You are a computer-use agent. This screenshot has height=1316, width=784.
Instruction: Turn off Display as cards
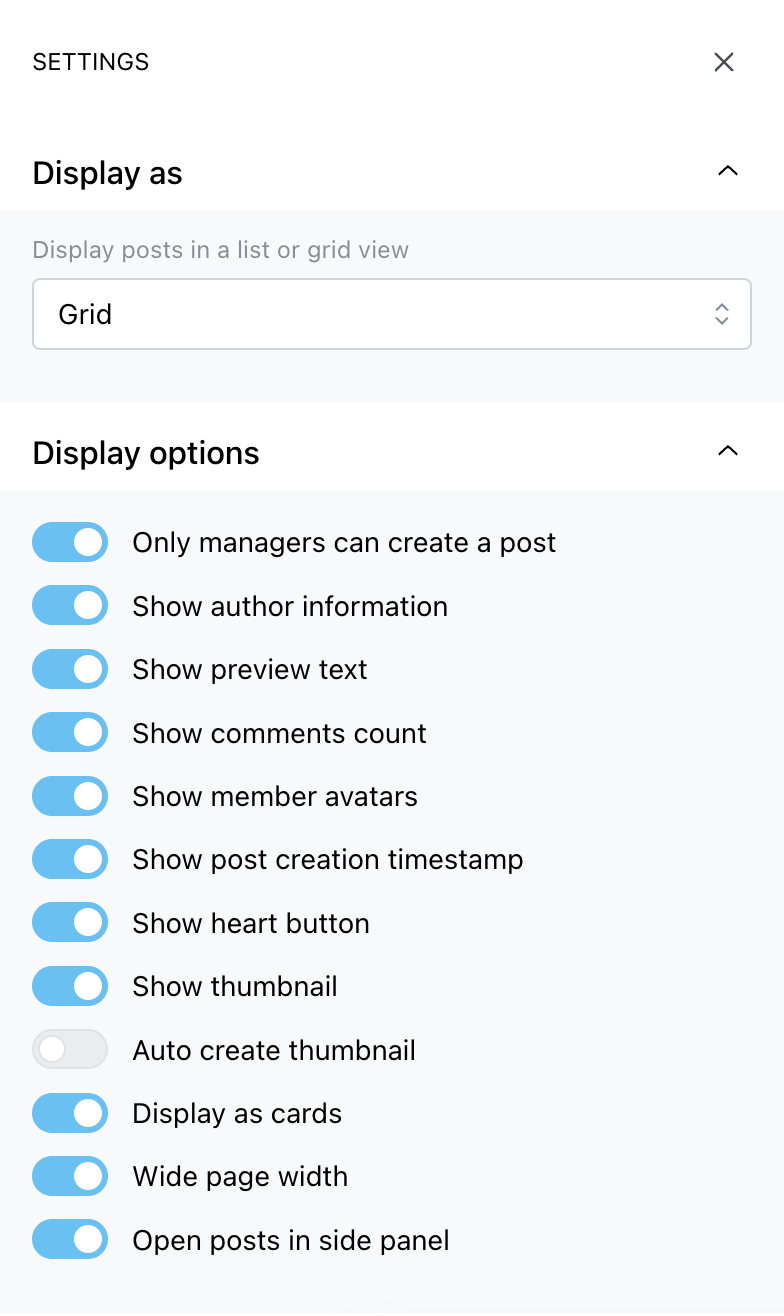click(70, 1114)
